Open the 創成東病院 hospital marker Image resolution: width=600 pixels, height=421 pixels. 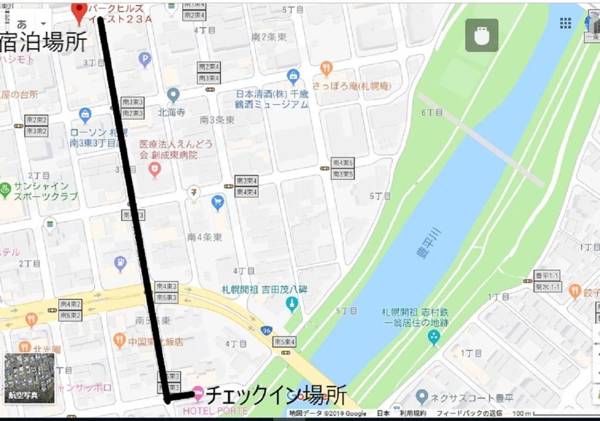[155, 169]
